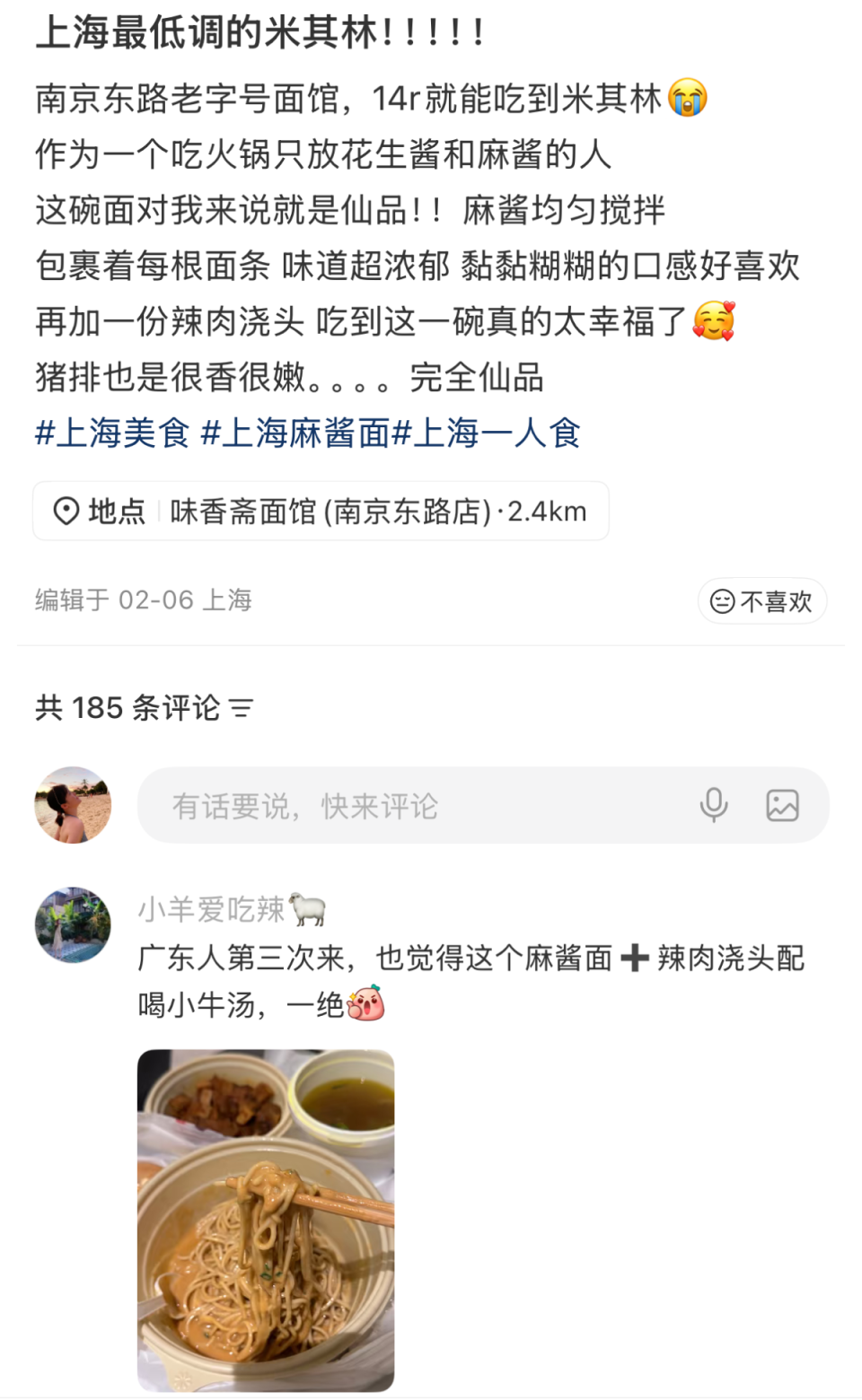Open the #上海美食 hashtag

click(x=110, y=433)
